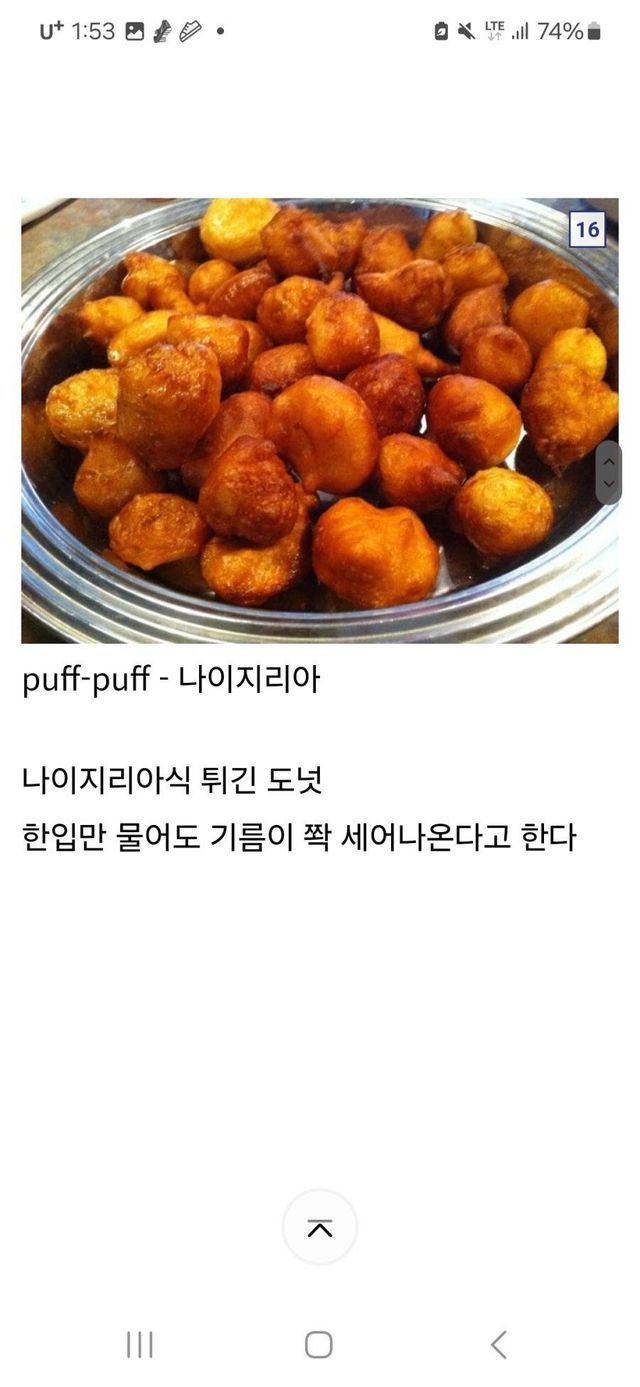Open the puff-puff food photo
Image resolution: width=640 pixels, height=1387 pixels.
coord(319,420)
